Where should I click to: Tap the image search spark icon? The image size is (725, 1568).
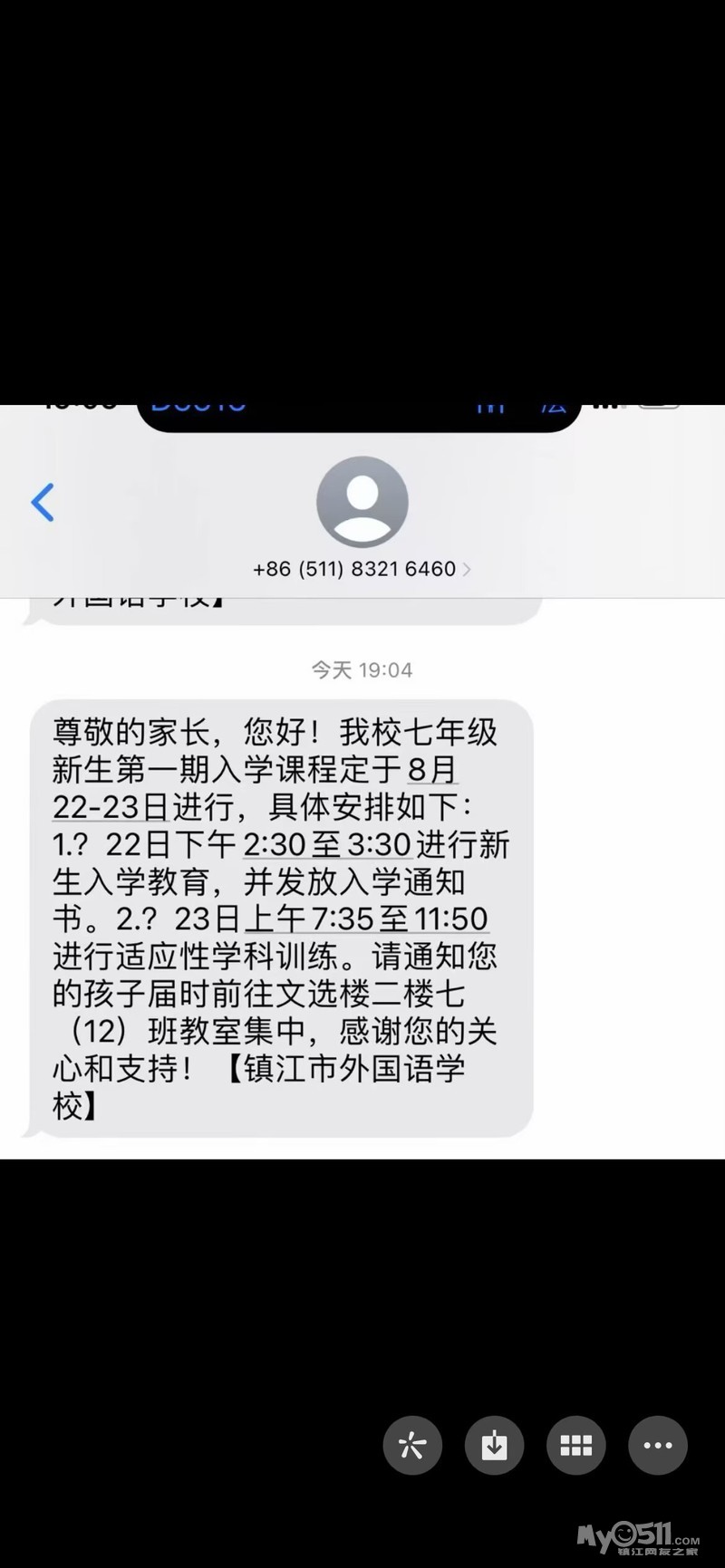pyautogui.click(x=412, y=1445)
